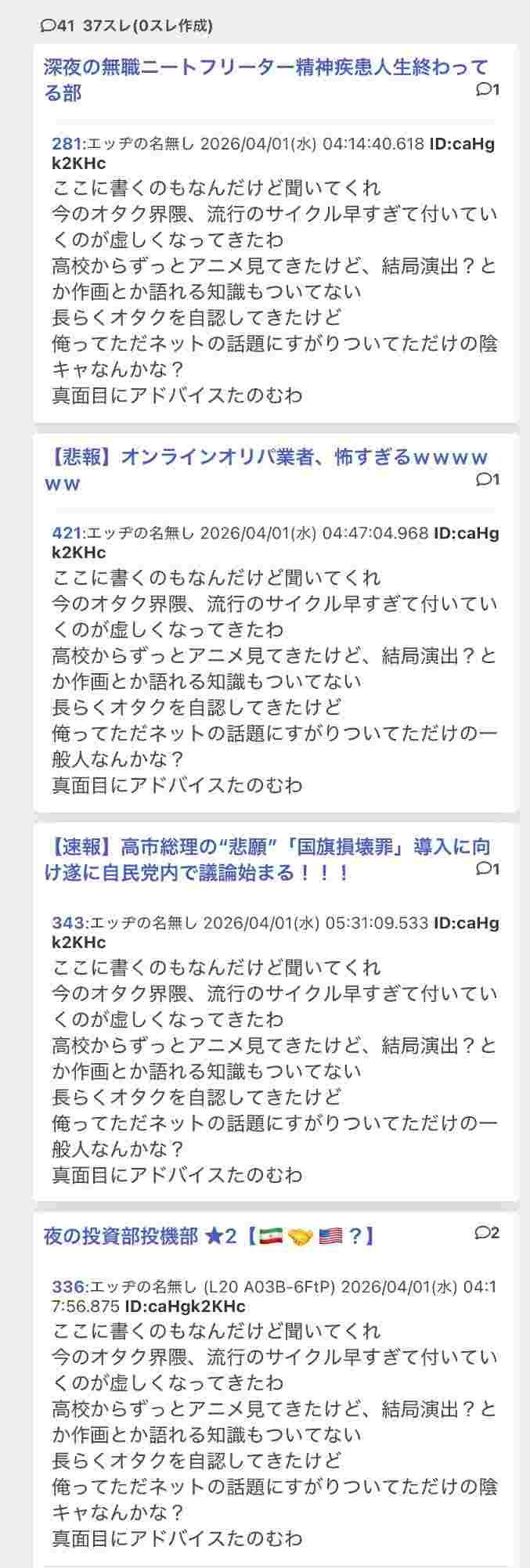Jump to post number 281
The width and height of the screenshot is (530, 1568).
66,144
